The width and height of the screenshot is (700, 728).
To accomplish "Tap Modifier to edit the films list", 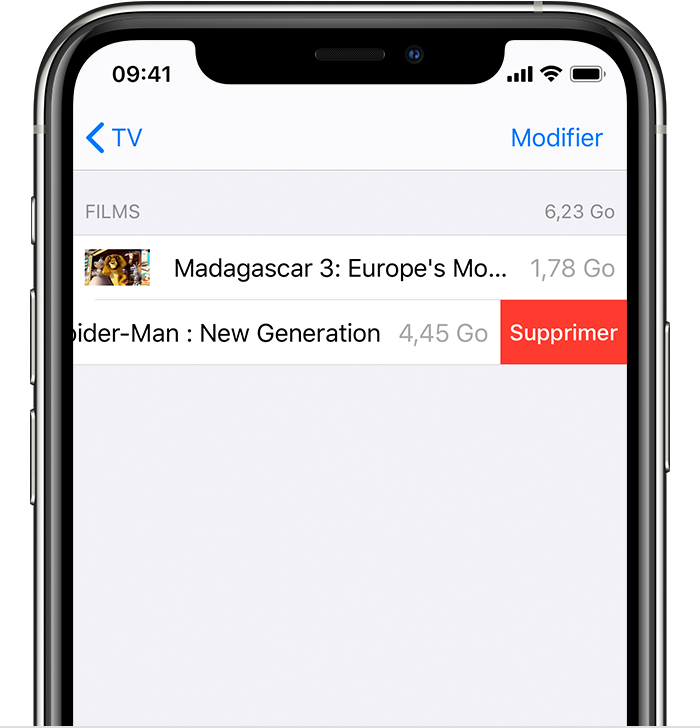I will [x=556, y=138].
